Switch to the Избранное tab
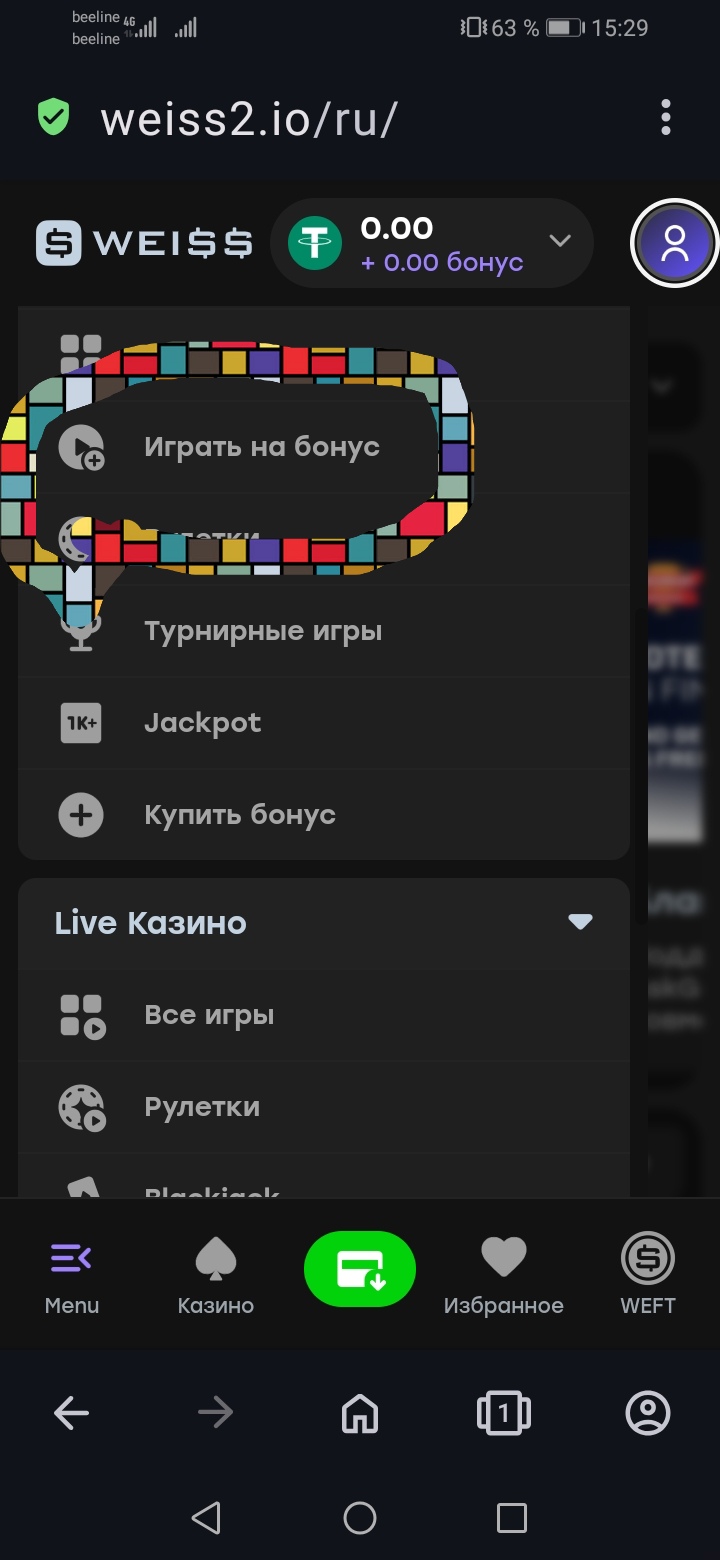 503,1275
